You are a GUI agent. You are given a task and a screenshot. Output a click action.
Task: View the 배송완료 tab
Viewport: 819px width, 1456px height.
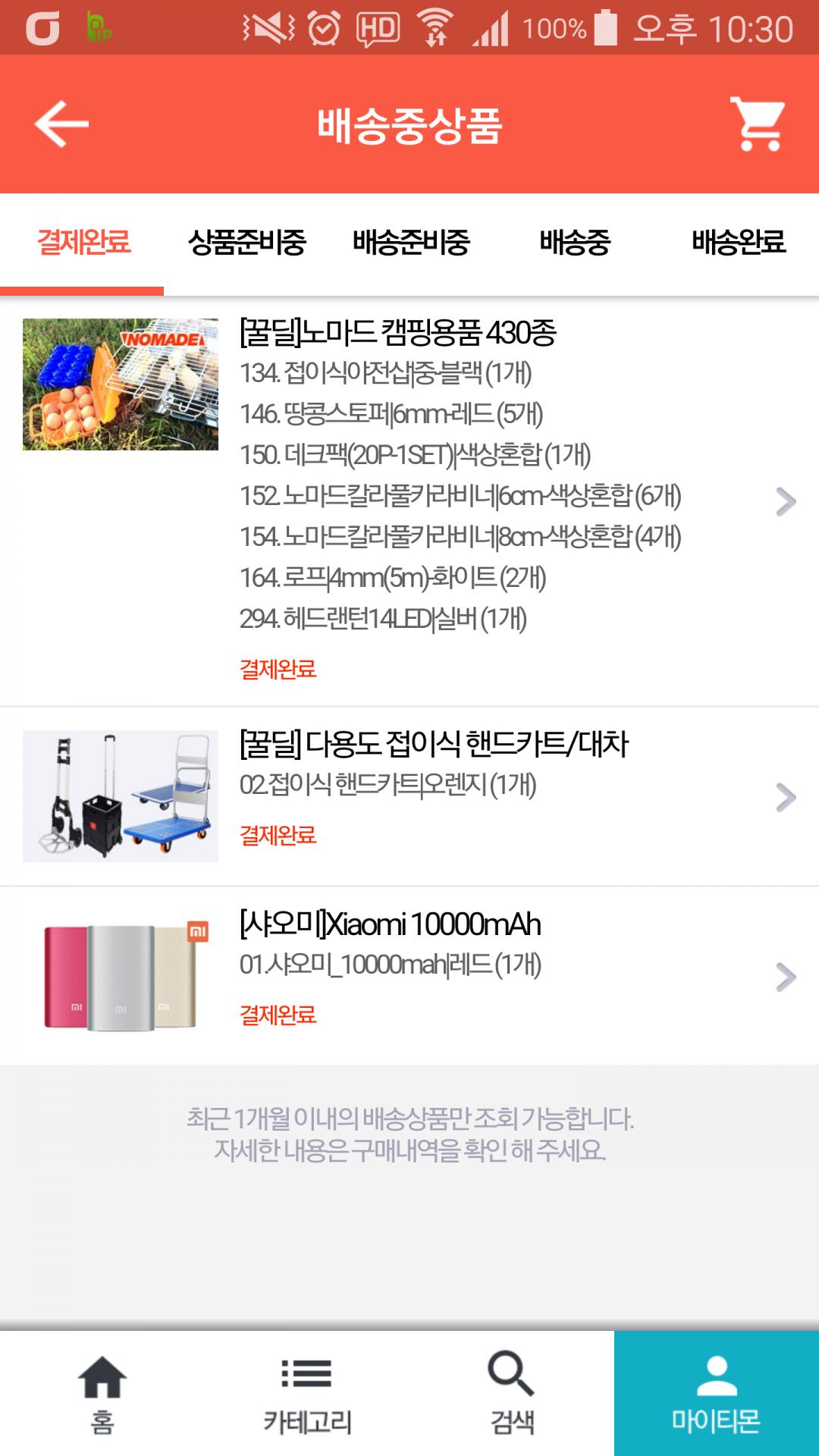click(739, 243)
